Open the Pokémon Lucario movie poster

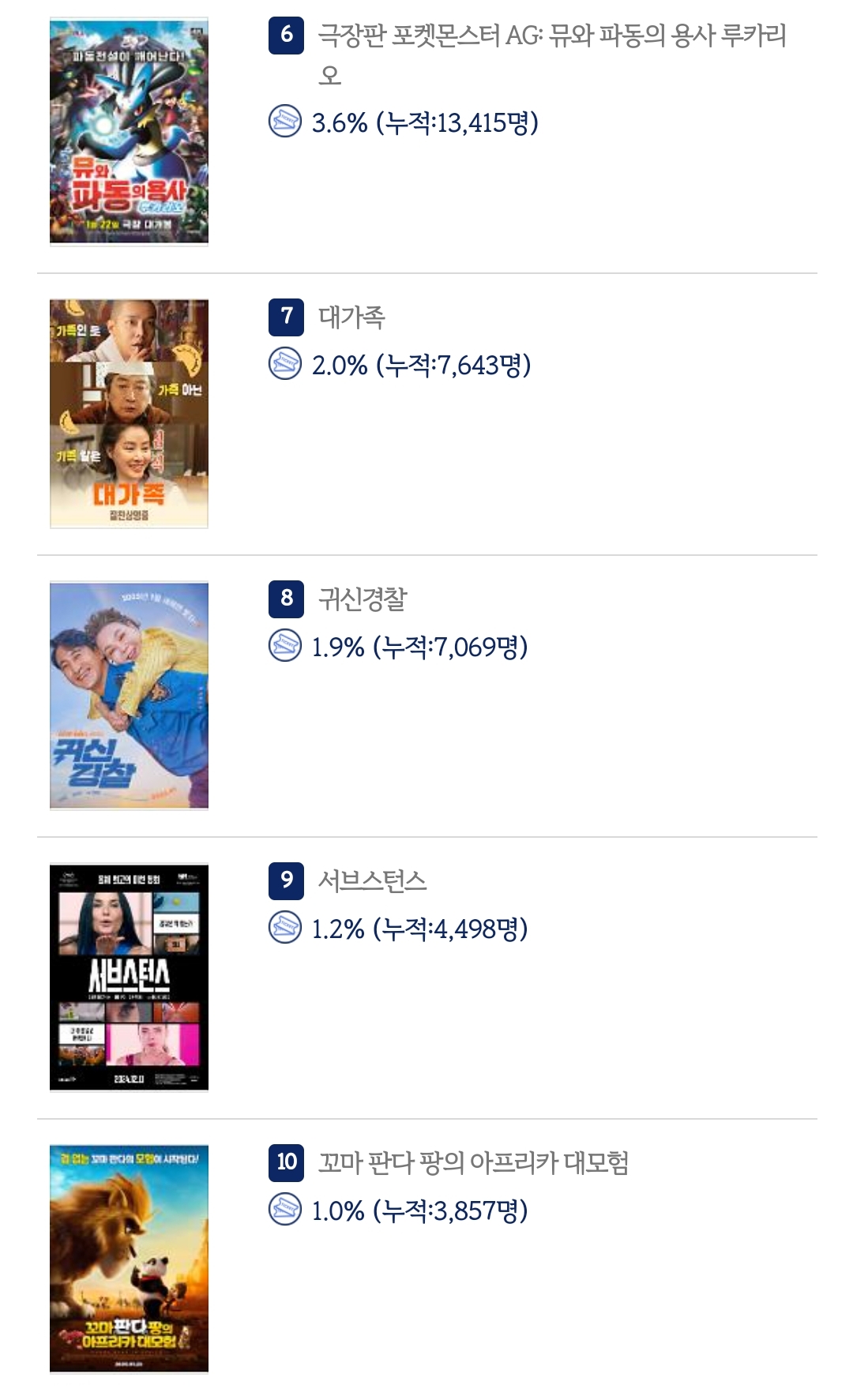pos(129,132)
